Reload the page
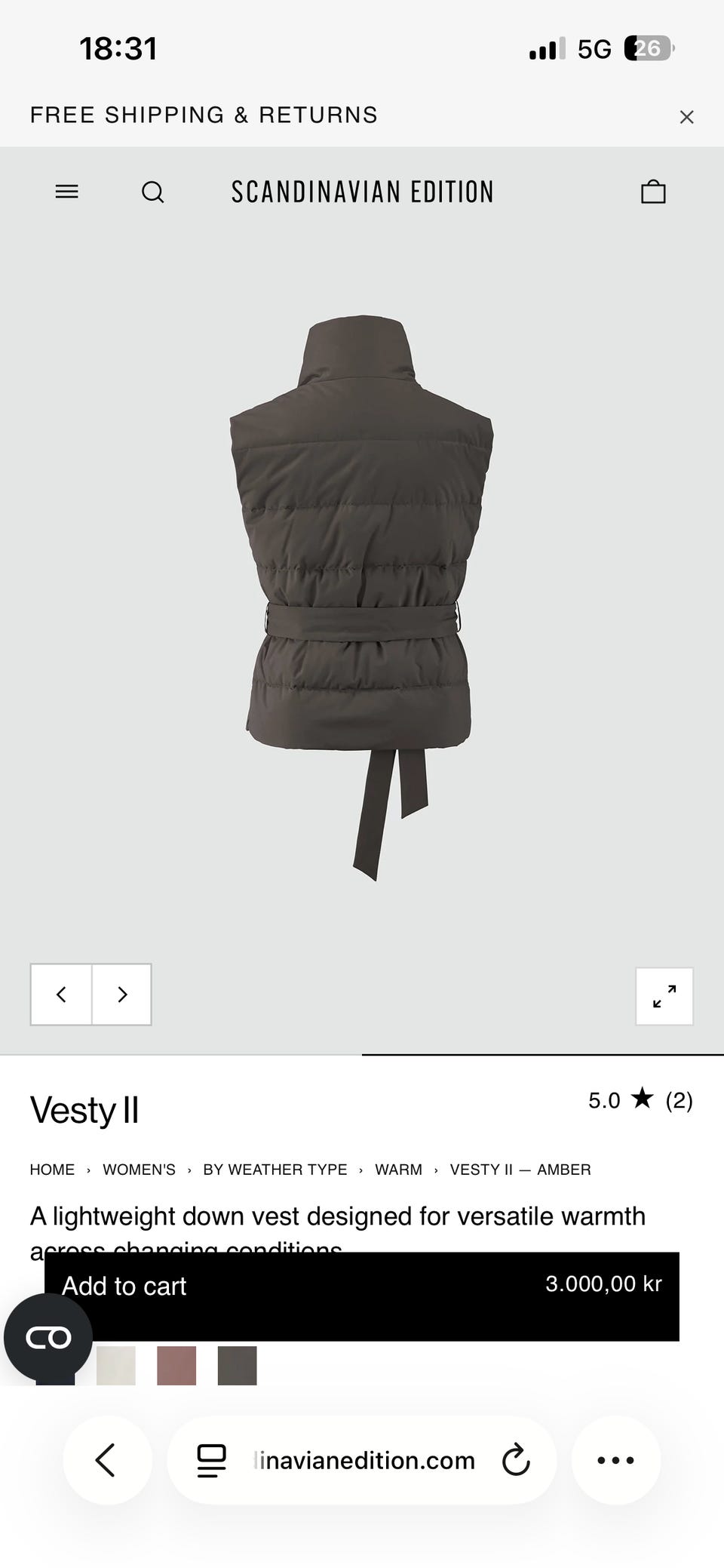Image resolution: width=724 pixels, height=1568 pixels. pos(517,1460)
